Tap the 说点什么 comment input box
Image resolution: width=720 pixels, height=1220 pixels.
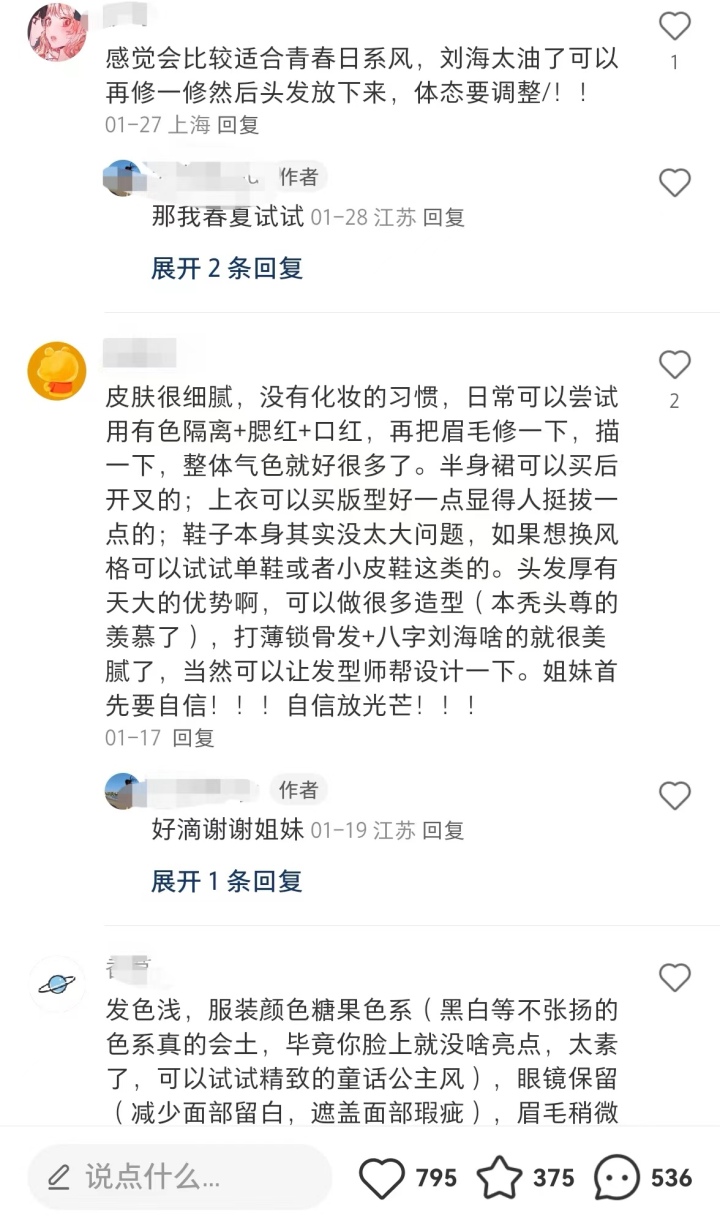180,1177
